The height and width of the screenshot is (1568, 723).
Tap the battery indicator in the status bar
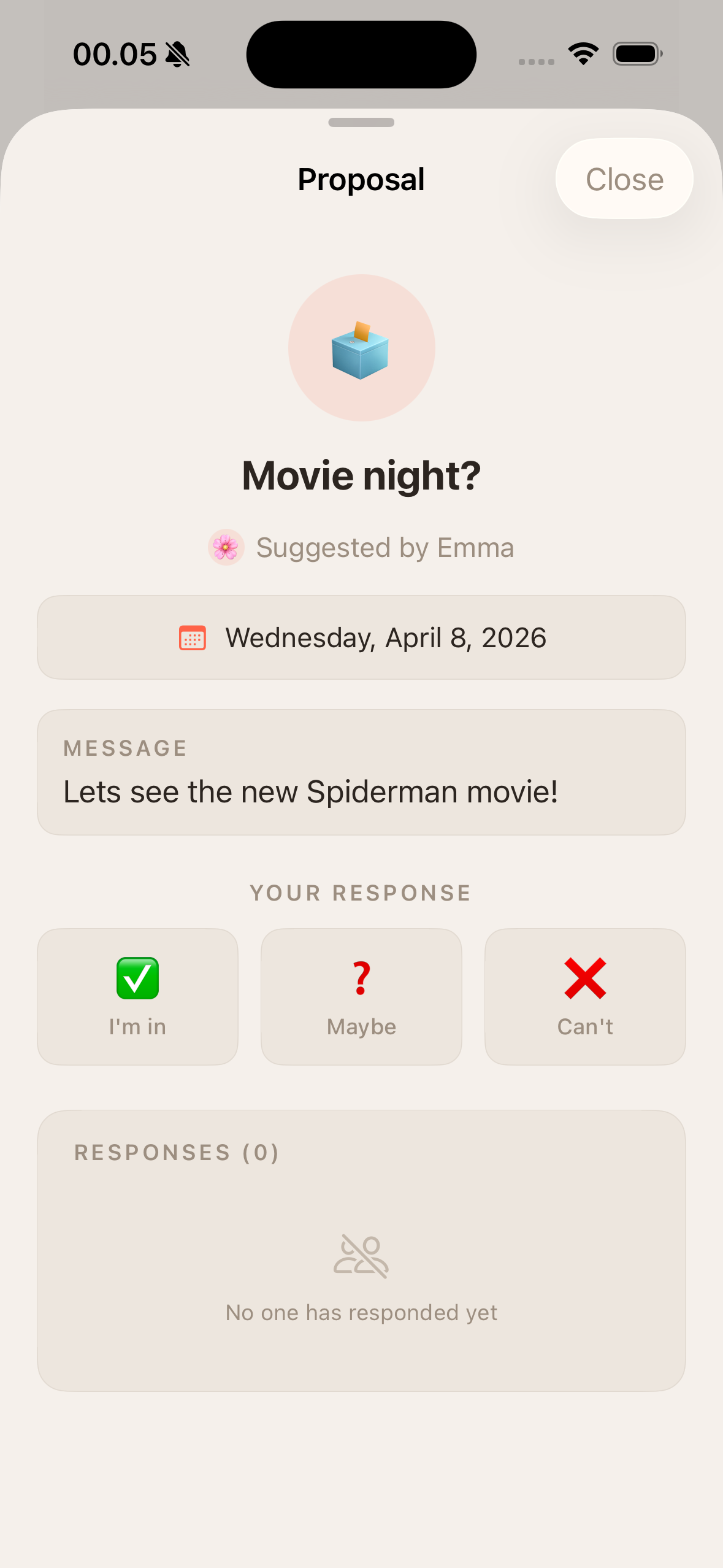[x=637, y=54]
